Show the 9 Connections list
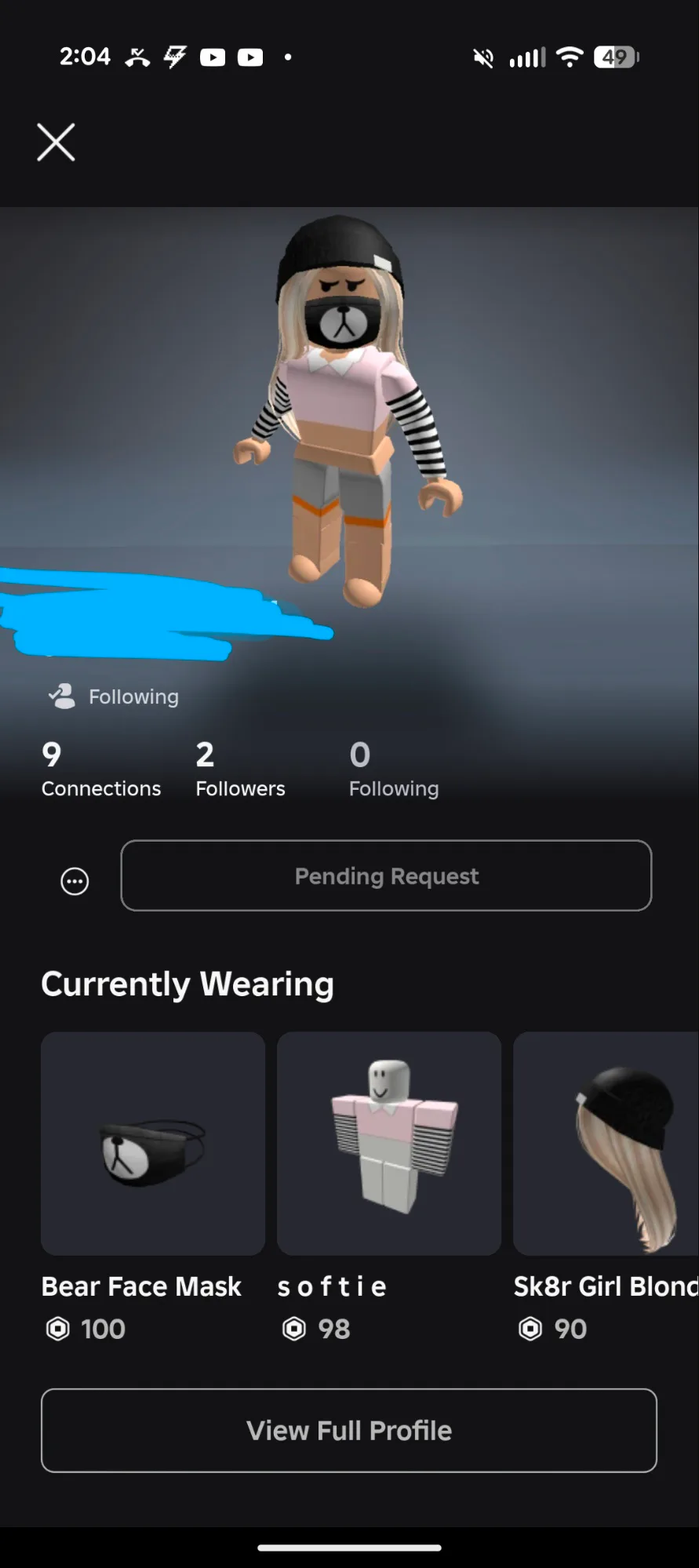The image size is (699, 1568). [x=100, y=769]
